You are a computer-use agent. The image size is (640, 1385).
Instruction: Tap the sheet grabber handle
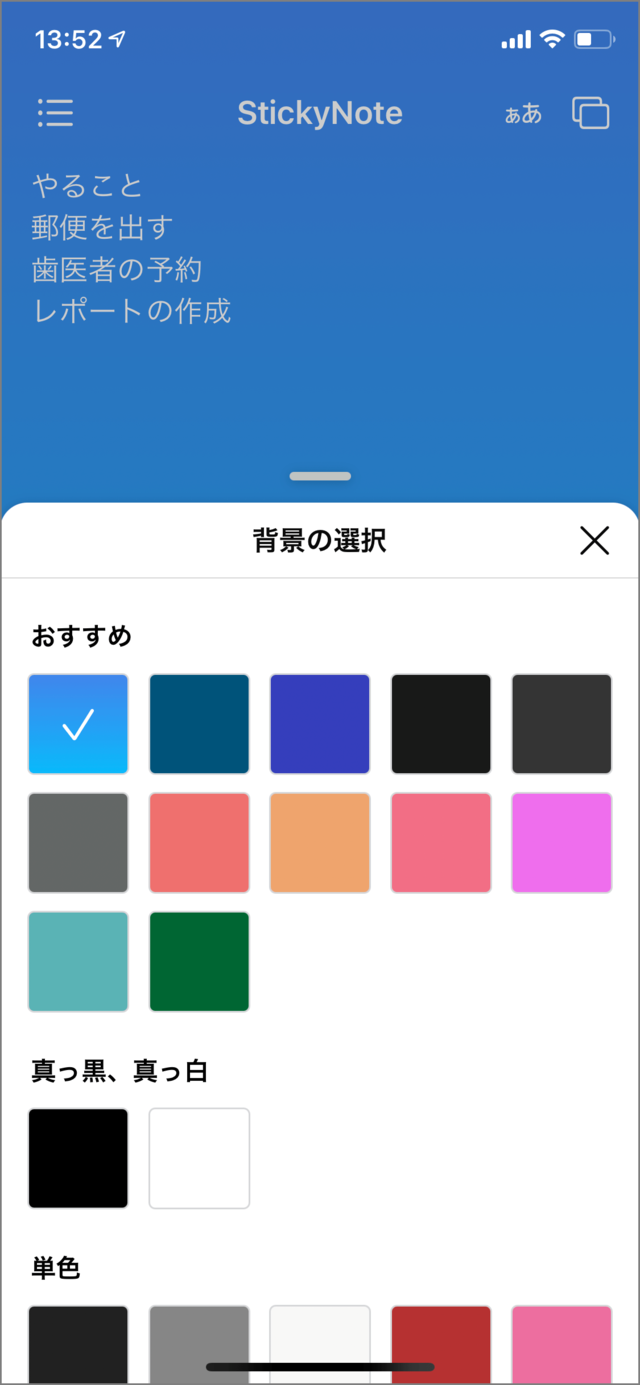320,476
